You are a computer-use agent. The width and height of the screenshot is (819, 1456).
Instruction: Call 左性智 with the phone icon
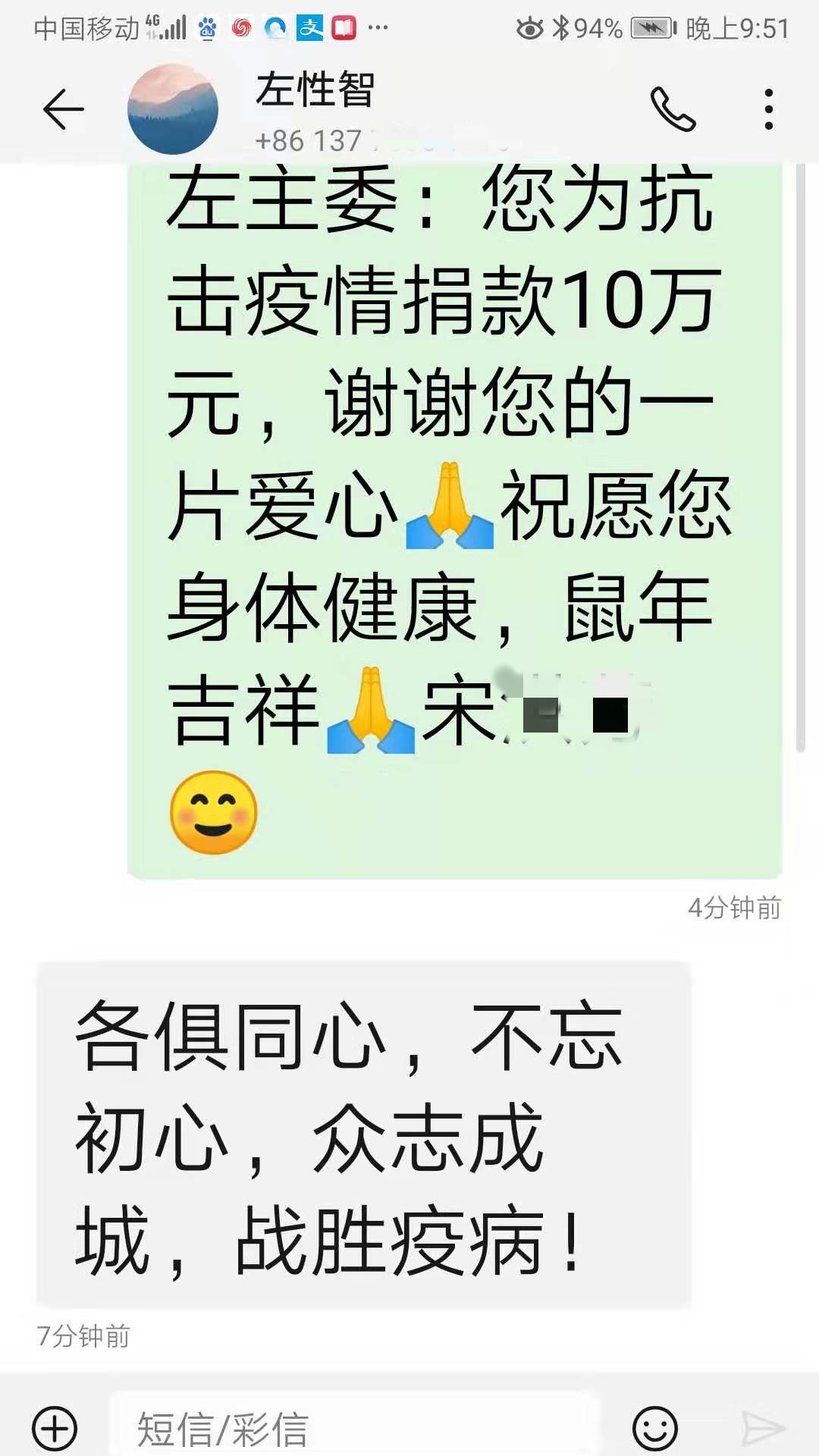click(x=672, y=110)
